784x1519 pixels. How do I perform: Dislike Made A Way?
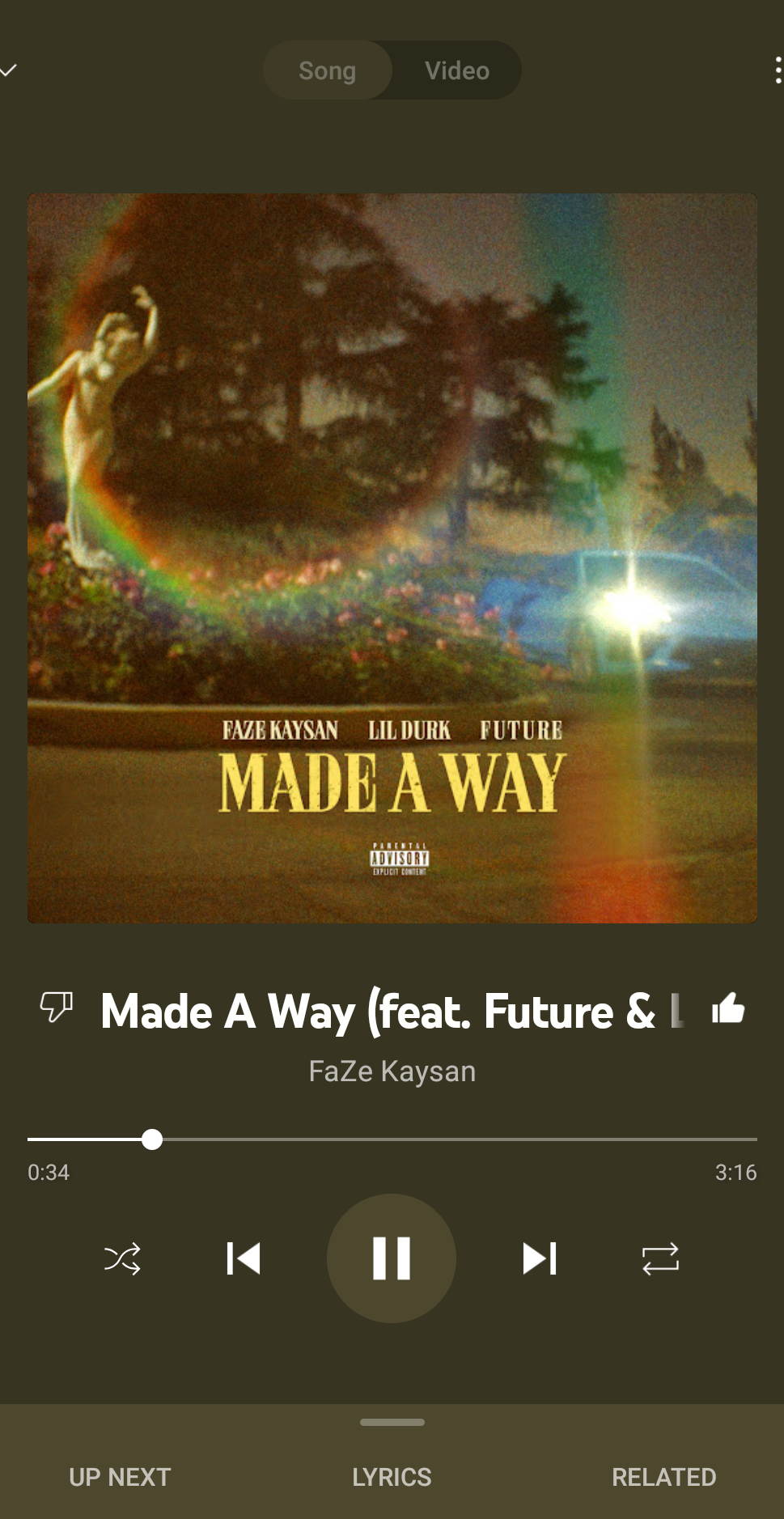pyautogui.click(x=57, y=1008)
